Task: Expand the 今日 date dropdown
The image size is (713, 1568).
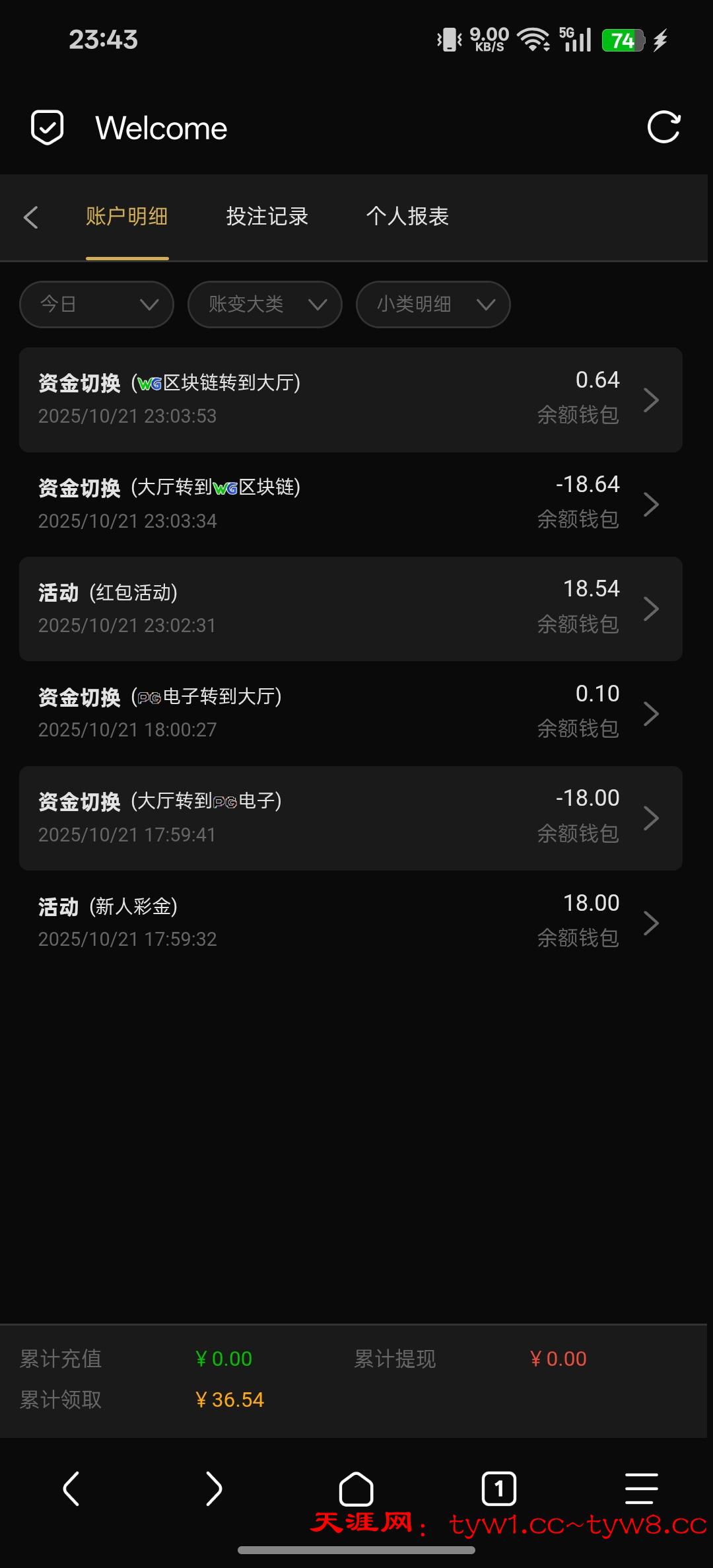Action: 97,304
